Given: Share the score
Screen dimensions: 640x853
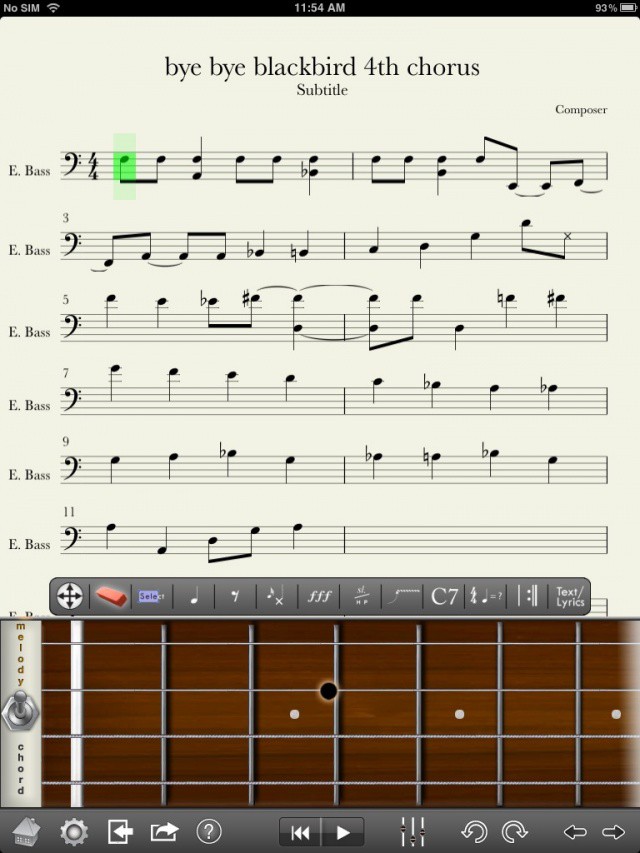Looking at the screenshot, I should pos(164,831).
